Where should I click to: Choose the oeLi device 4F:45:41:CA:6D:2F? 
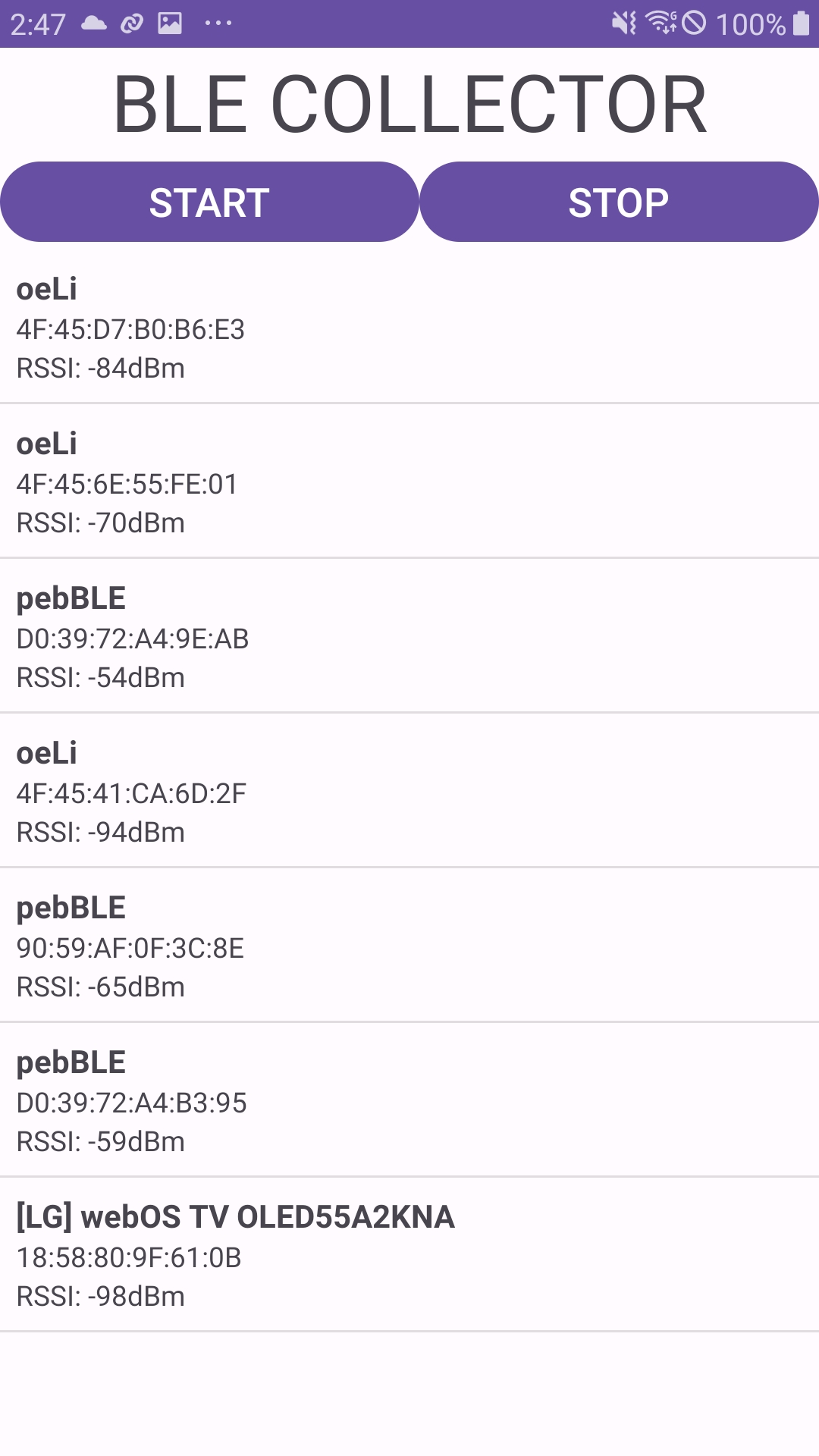[x=409, y=792]
